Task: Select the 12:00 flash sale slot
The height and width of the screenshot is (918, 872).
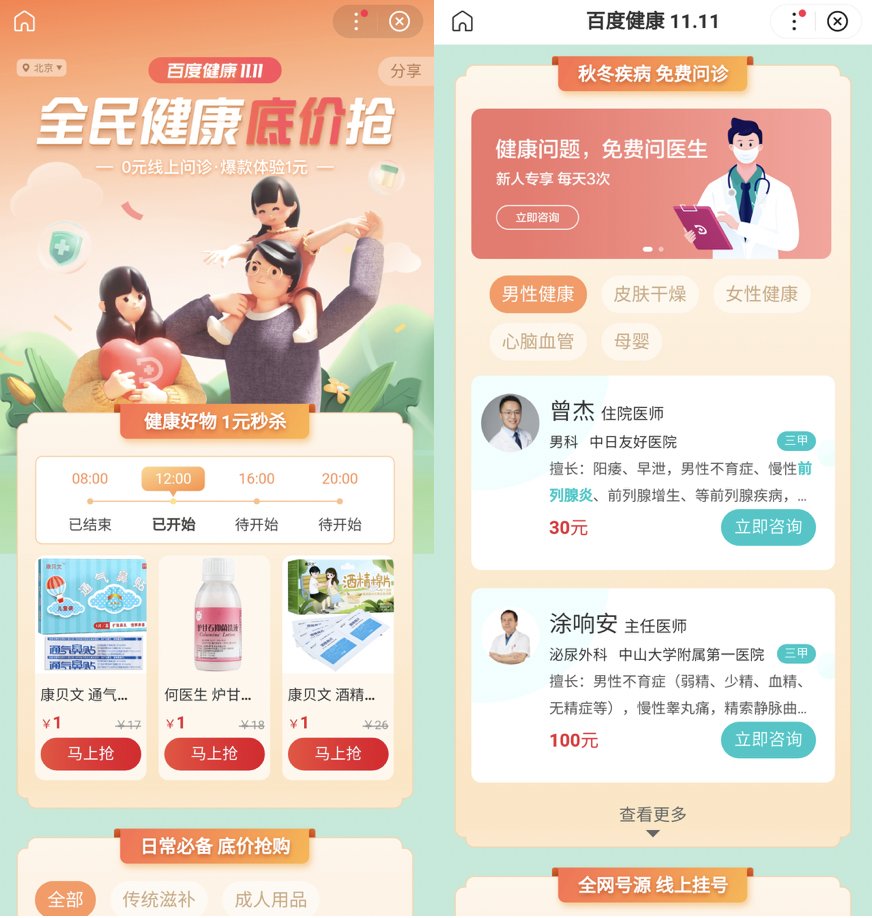Action: (x=173, y=479)
